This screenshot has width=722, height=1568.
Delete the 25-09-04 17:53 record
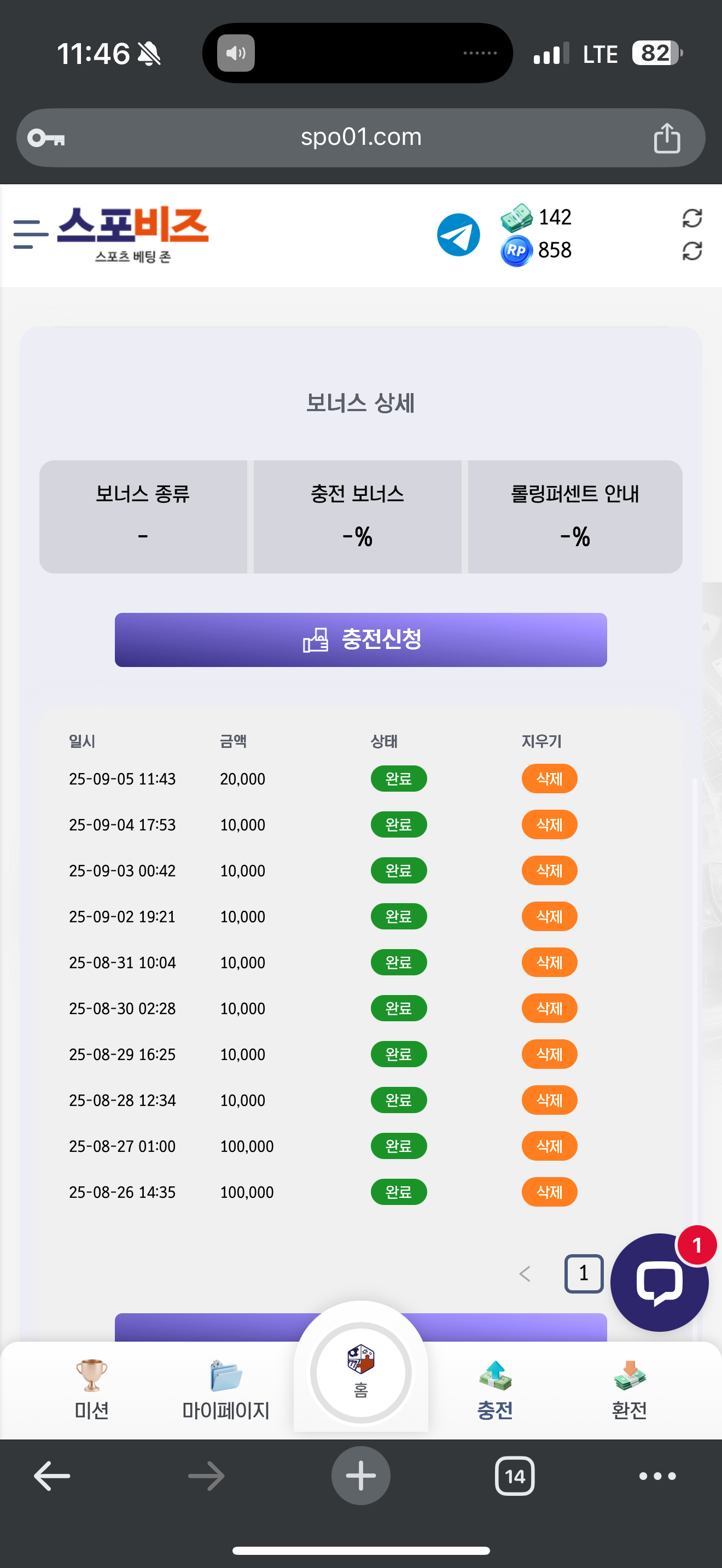tap(549, 824)
